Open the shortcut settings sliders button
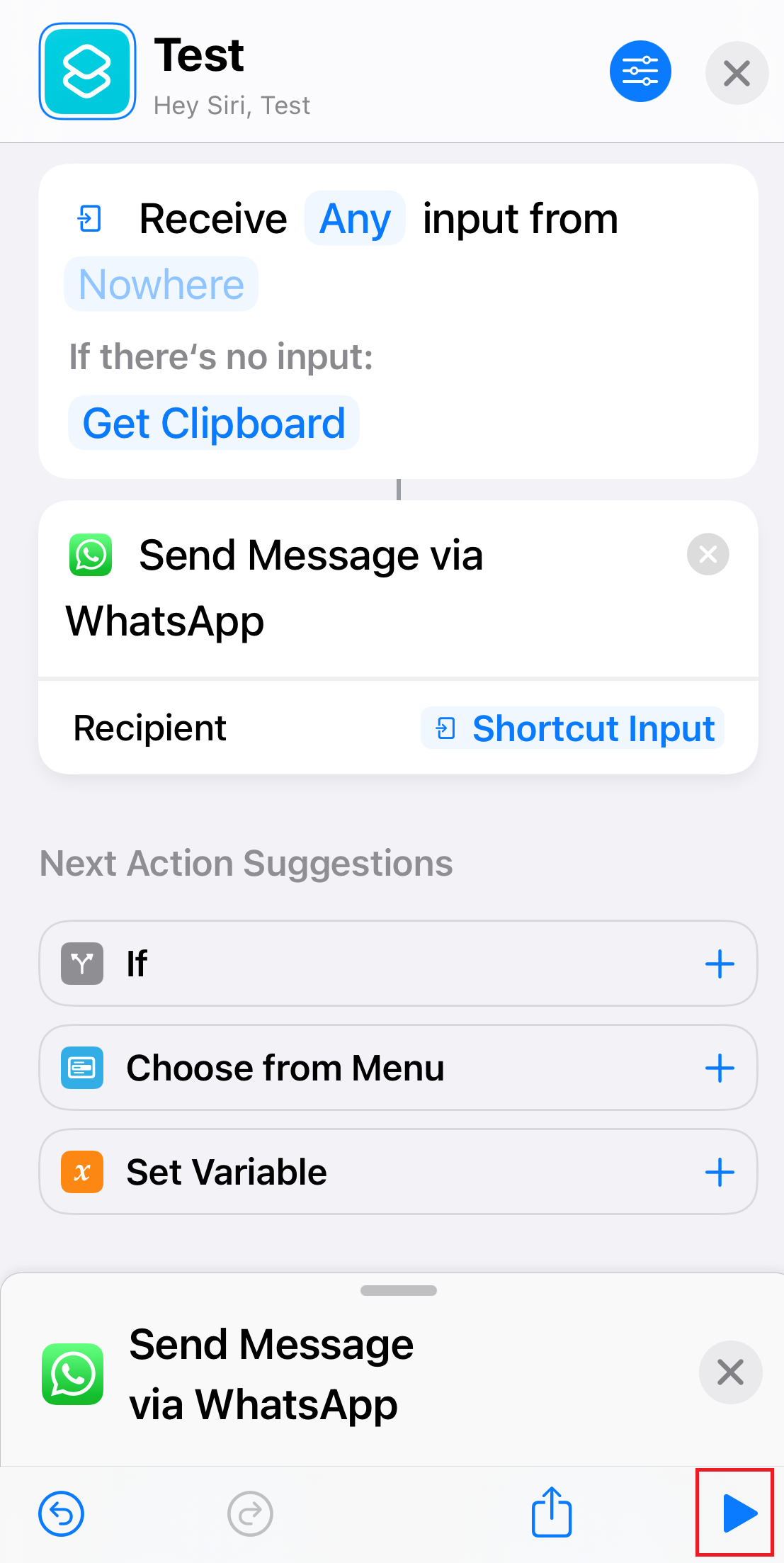The image size is (784, 1563). tap(640, 72)
